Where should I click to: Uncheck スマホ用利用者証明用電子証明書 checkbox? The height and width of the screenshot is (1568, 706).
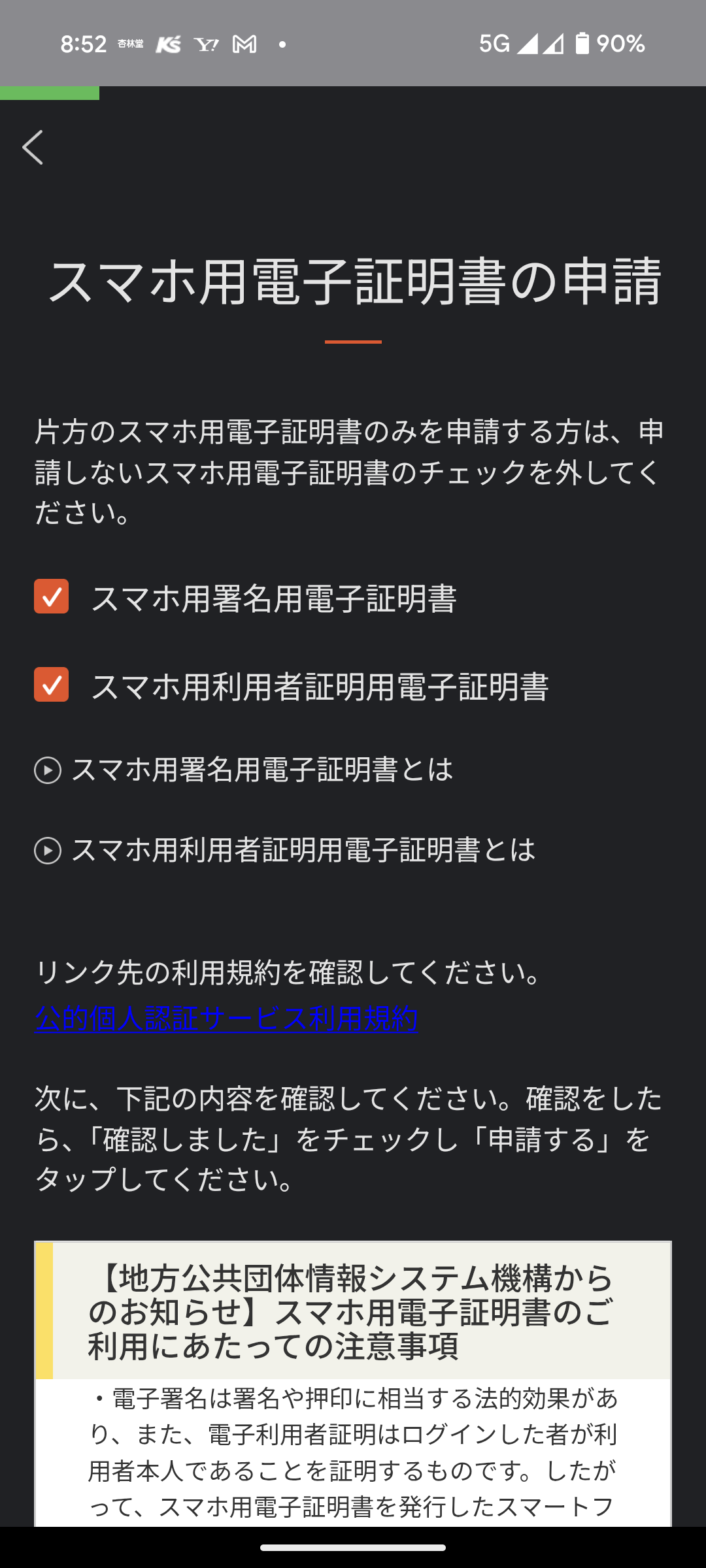tap(51, 684)
